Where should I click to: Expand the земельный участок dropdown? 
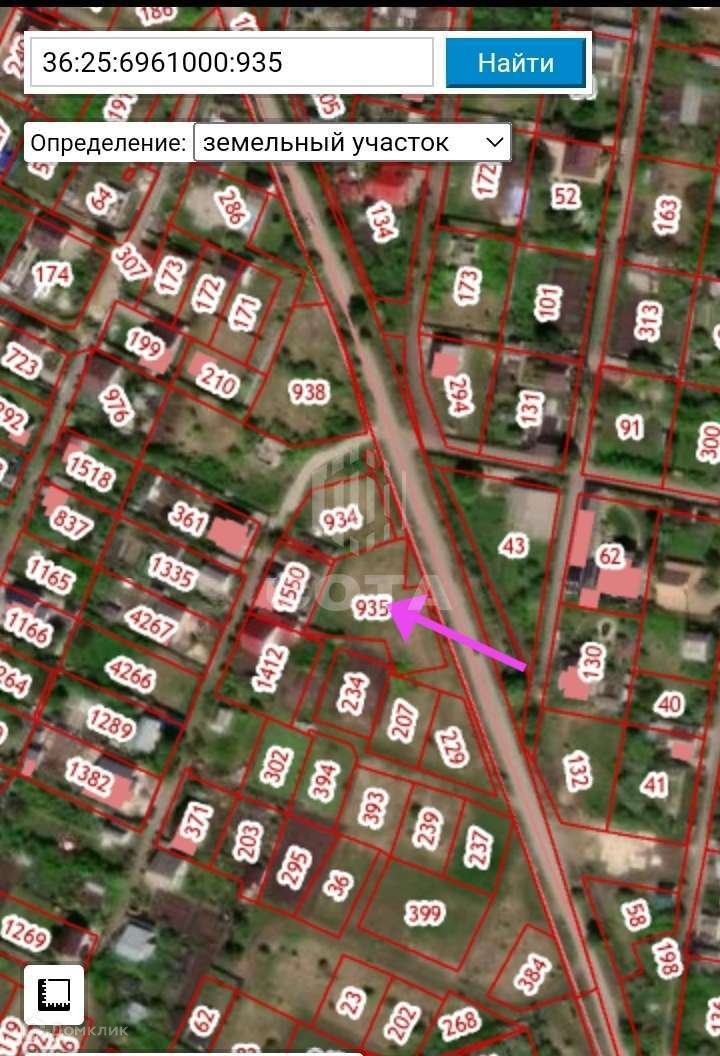click(x=352, y=143)
